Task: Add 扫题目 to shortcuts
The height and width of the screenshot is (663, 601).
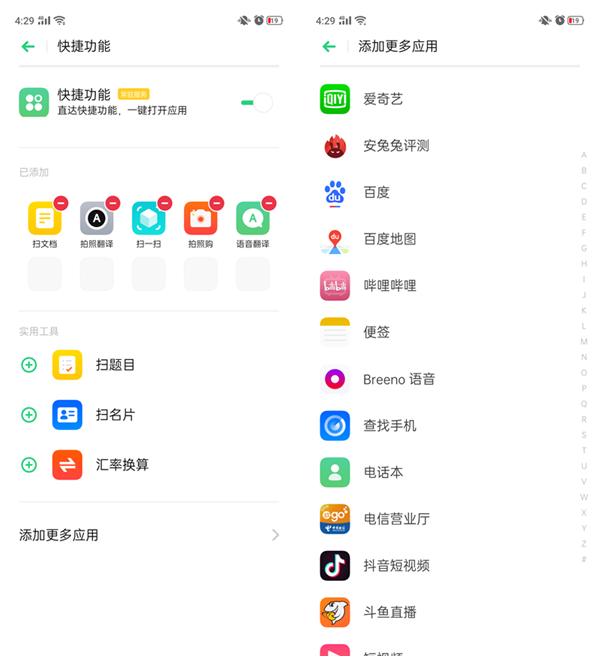Action: click(x=29, y=365)
